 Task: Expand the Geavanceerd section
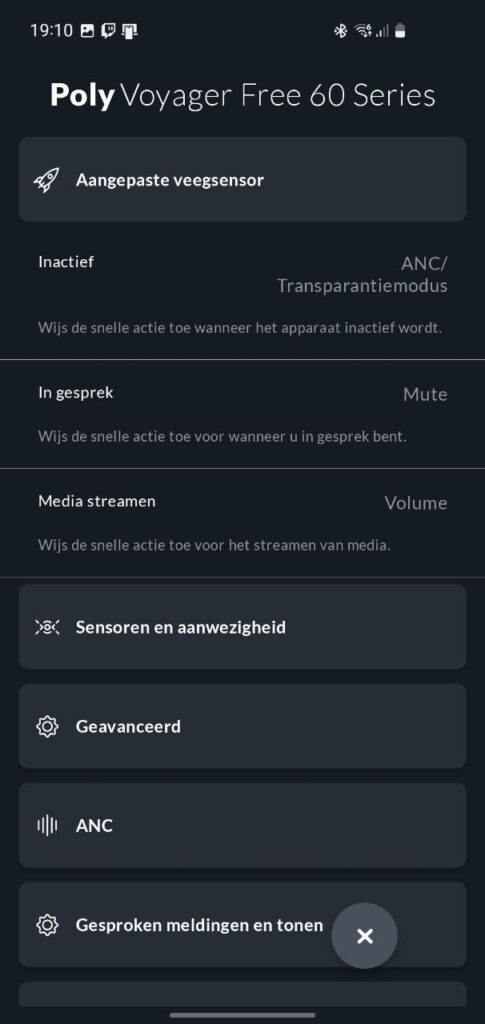coord(242,726)
